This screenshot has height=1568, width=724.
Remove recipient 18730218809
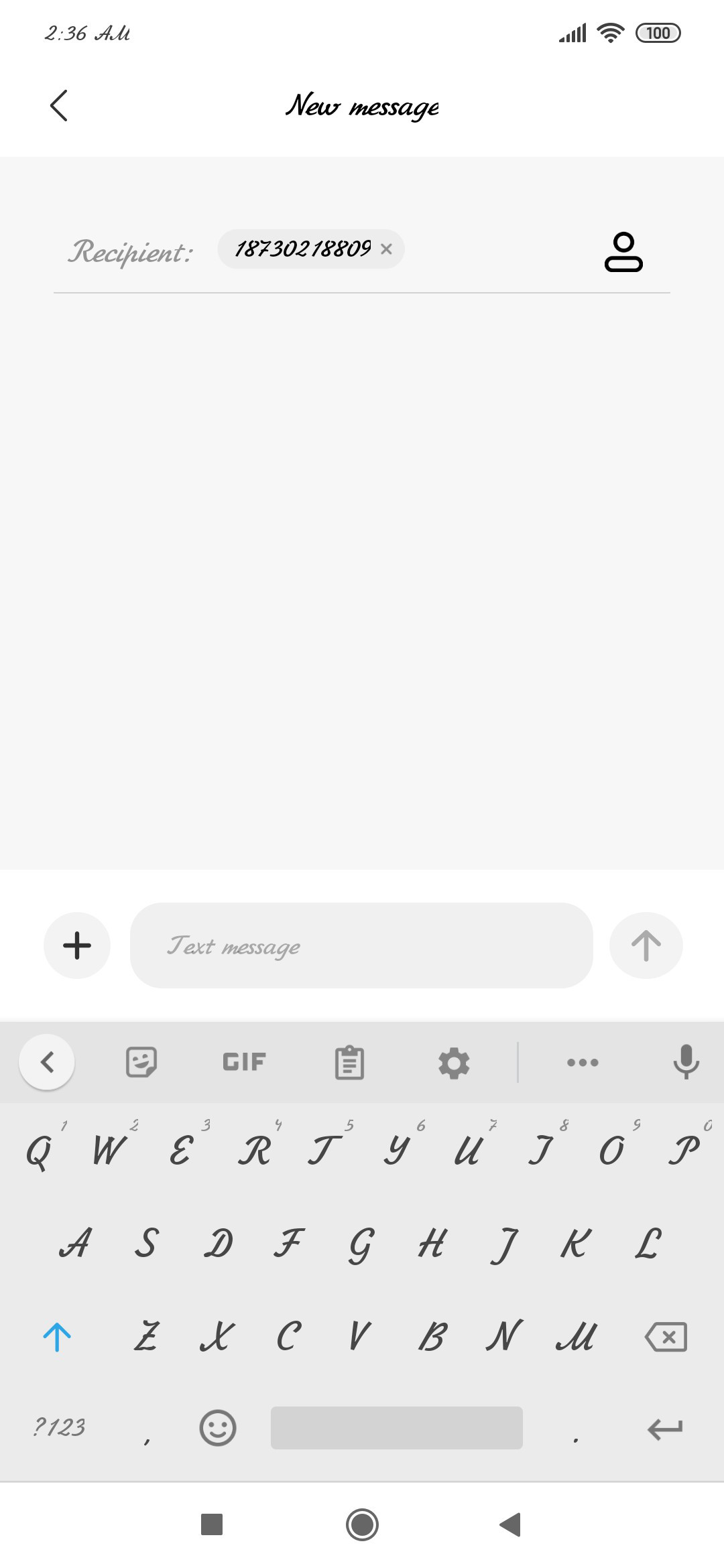click(x=386, y=249)
